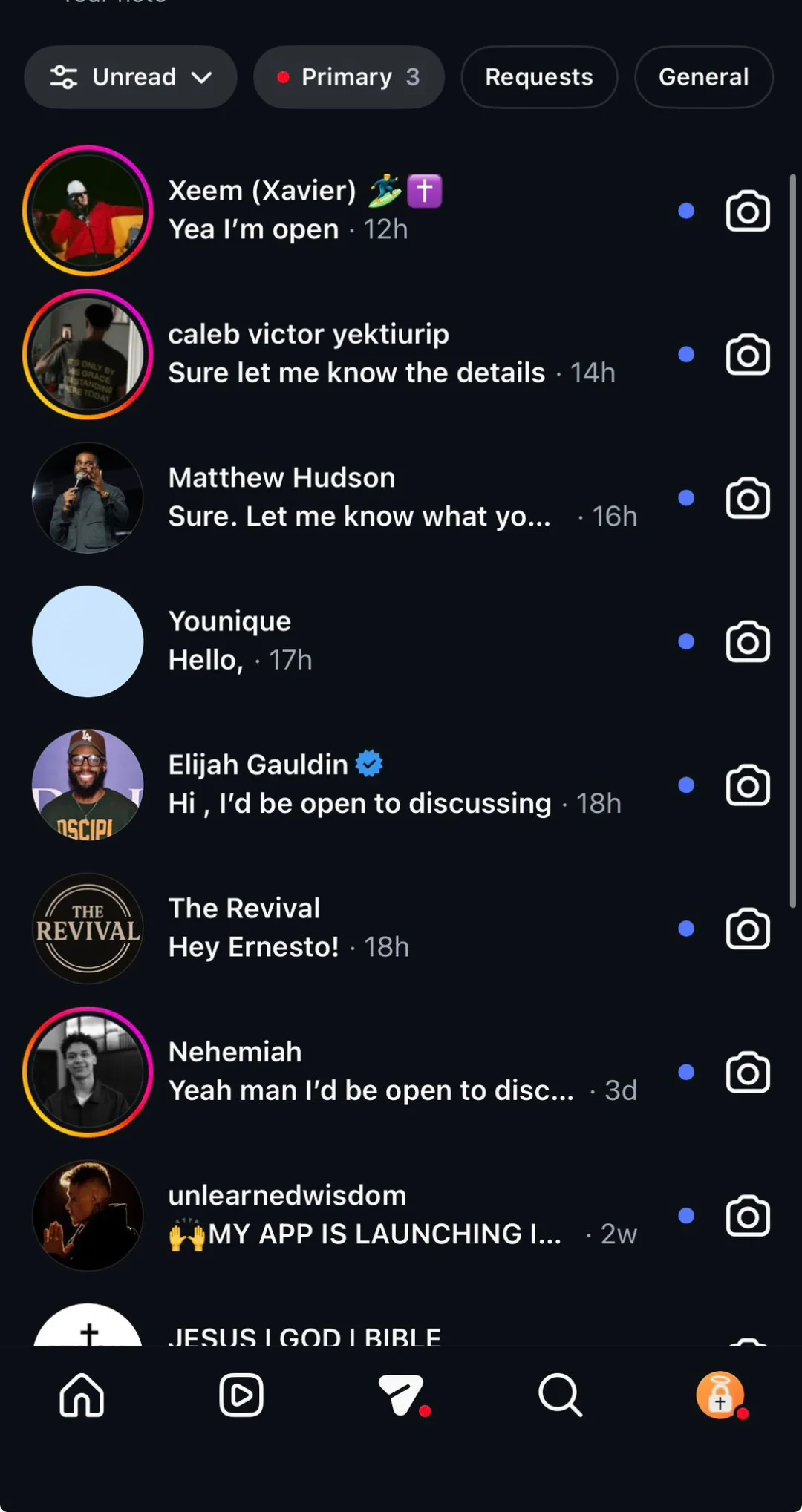
Task: Open the Reels tab
Action: click(241, 1395)
